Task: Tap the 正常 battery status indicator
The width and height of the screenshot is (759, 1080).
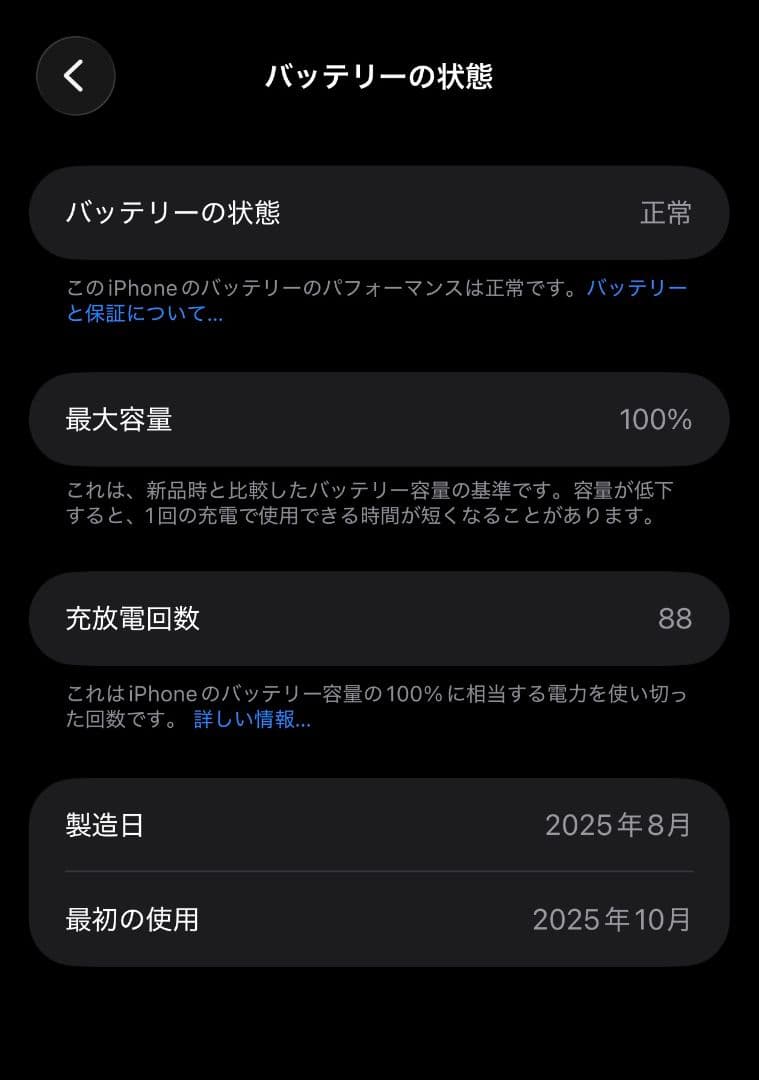Action: click(x=666, y=213)
